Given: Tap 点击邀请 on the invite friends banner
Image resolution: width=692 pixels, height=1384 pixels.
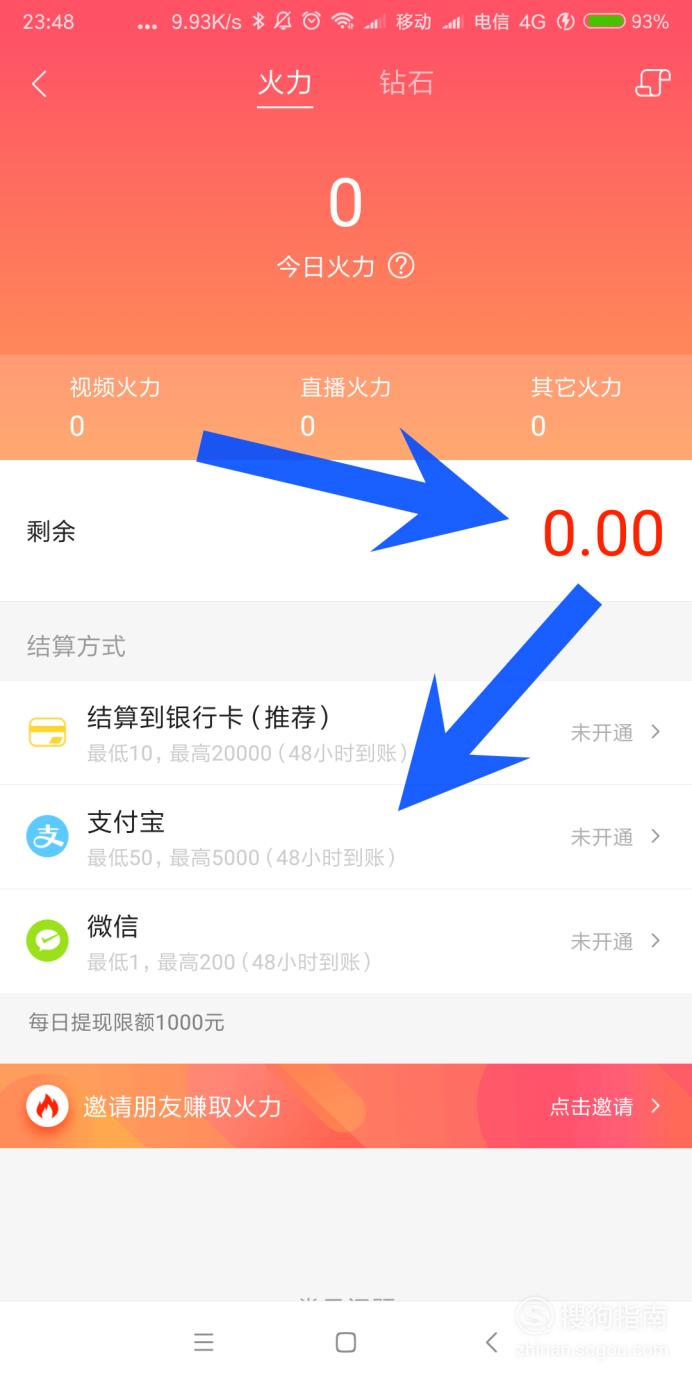Looking at the screenshot, I should pos(591,1106).
